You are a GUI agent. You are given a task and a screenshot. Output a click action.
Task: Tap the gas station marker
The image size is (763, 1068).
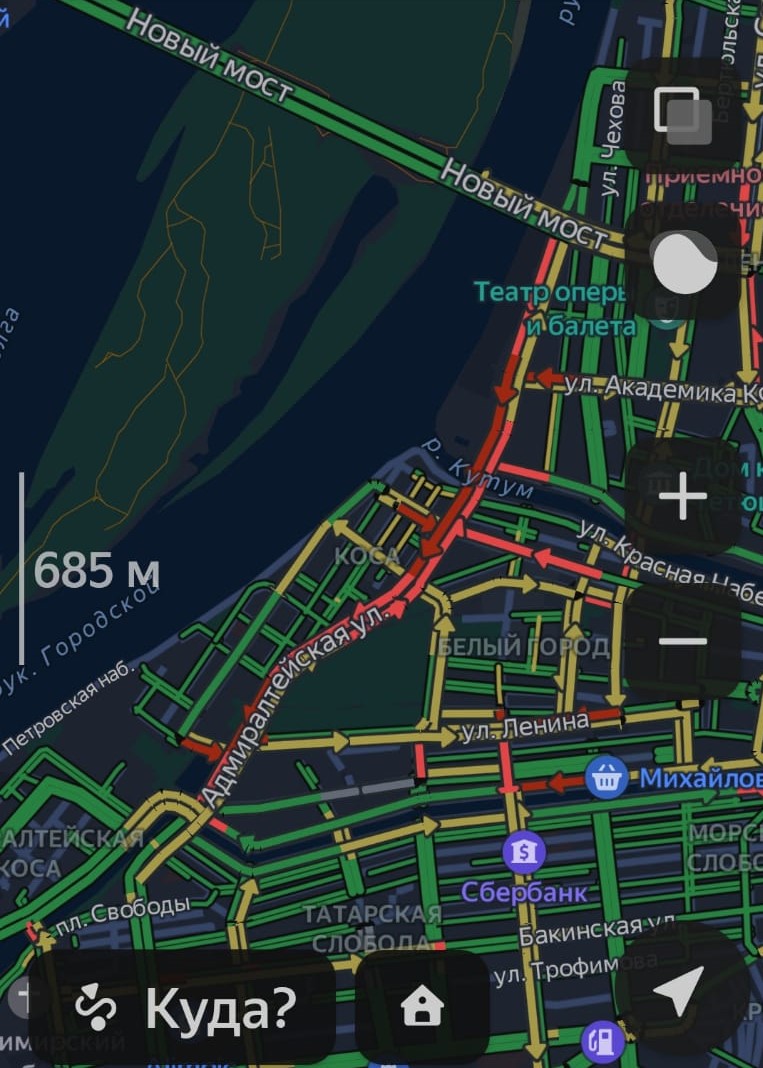click(x=602, y=1041)
